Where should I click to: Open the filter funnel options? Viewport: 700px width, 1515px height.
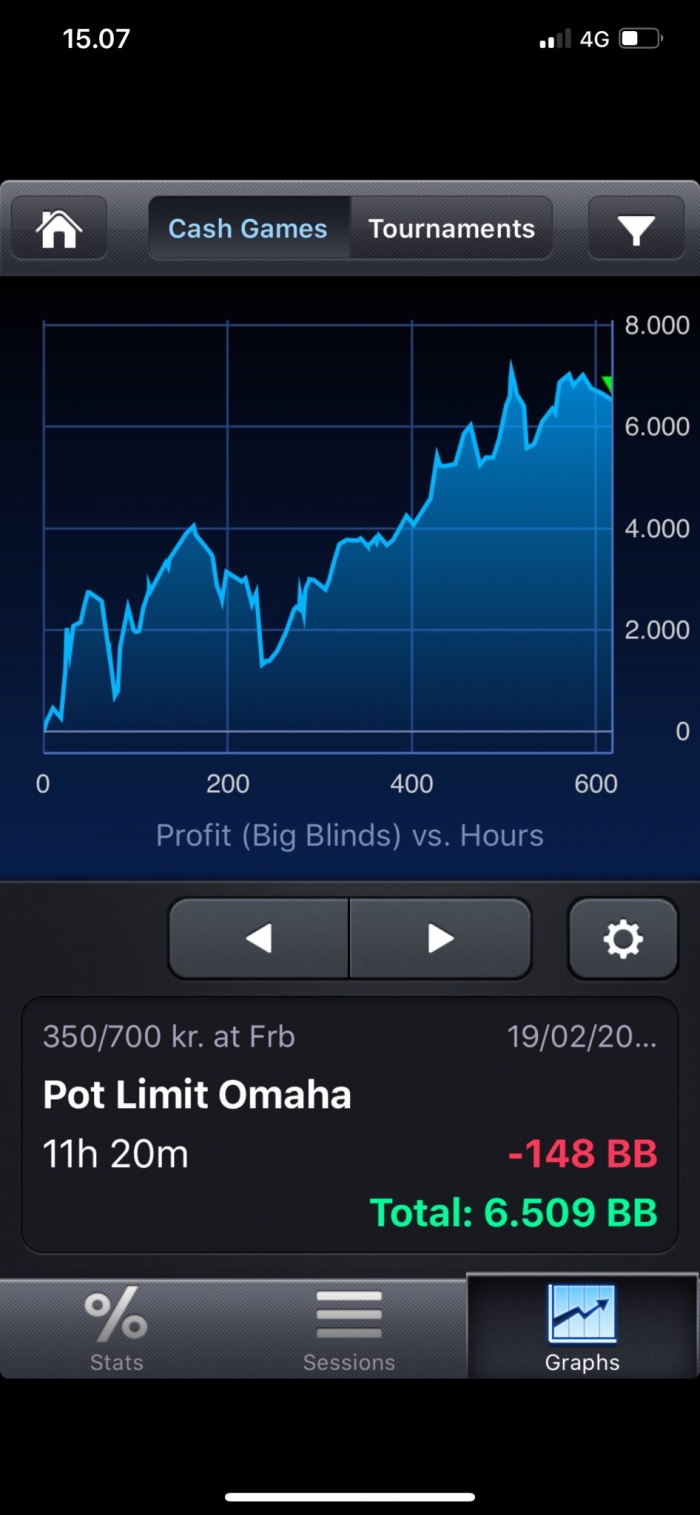[x=635, y=229]
